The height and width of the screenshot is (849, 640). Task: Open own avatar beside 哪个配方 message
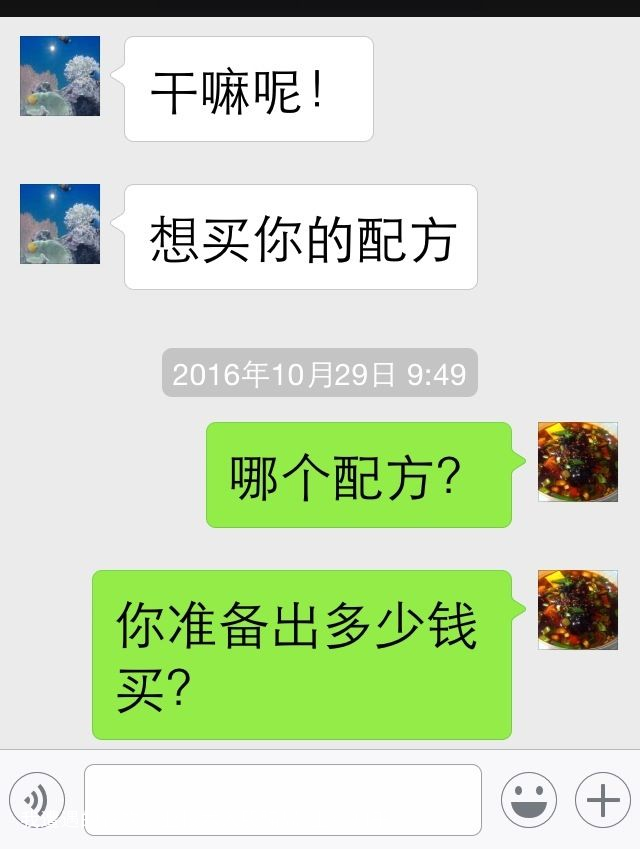coord(578,461)
